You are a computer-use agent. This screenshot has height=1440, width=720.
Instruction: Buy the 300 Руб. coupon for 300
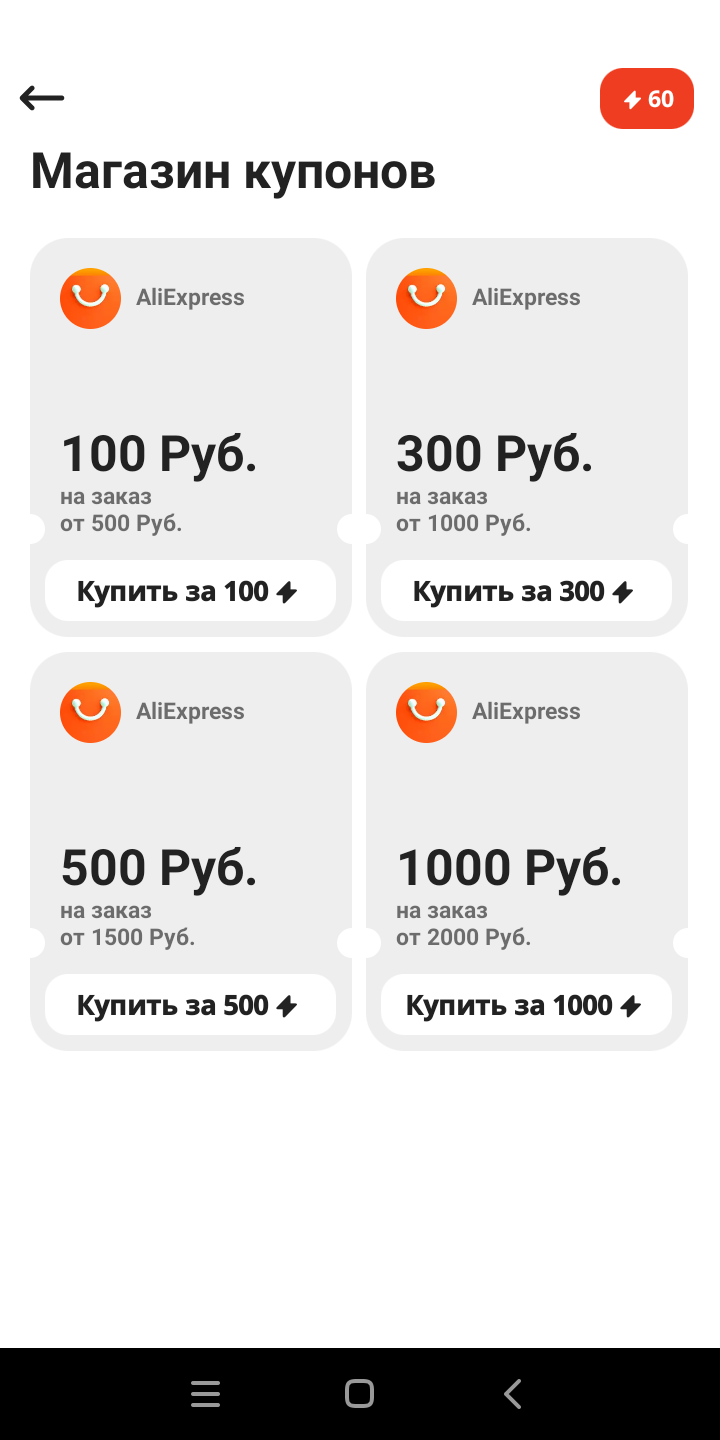pyautogui.click(x=526, y=591)
